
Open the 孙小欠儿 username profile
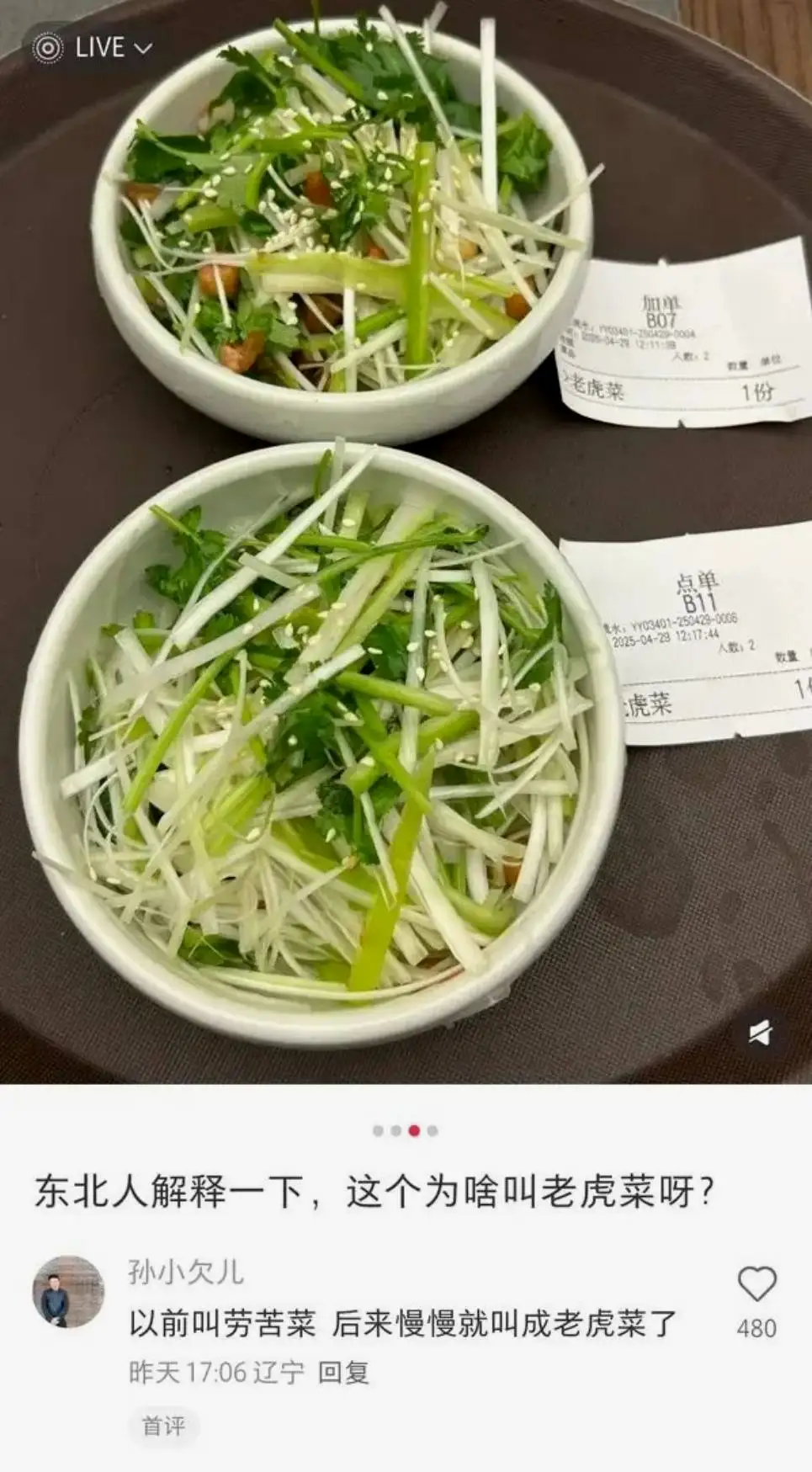[186, 1272]
